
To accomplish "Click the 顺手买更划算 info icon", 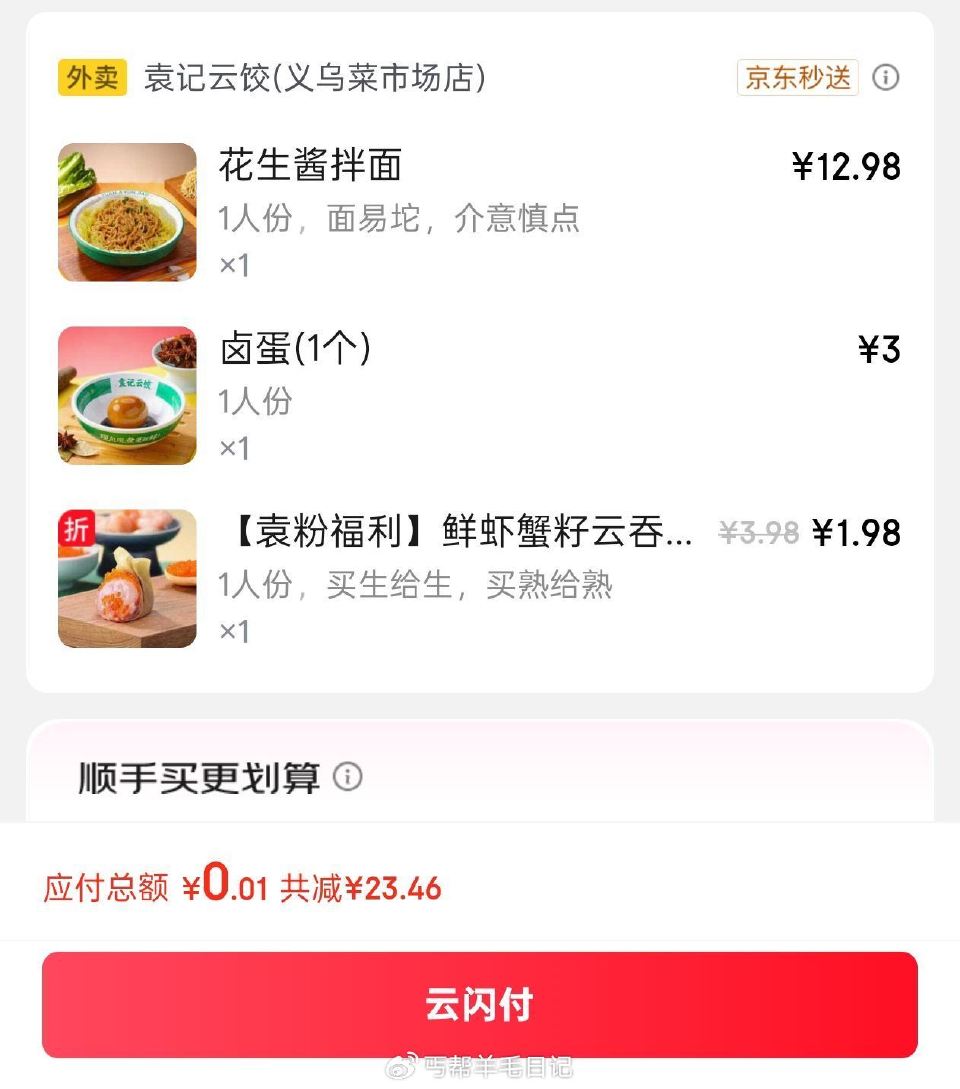I will click(349, 776).
